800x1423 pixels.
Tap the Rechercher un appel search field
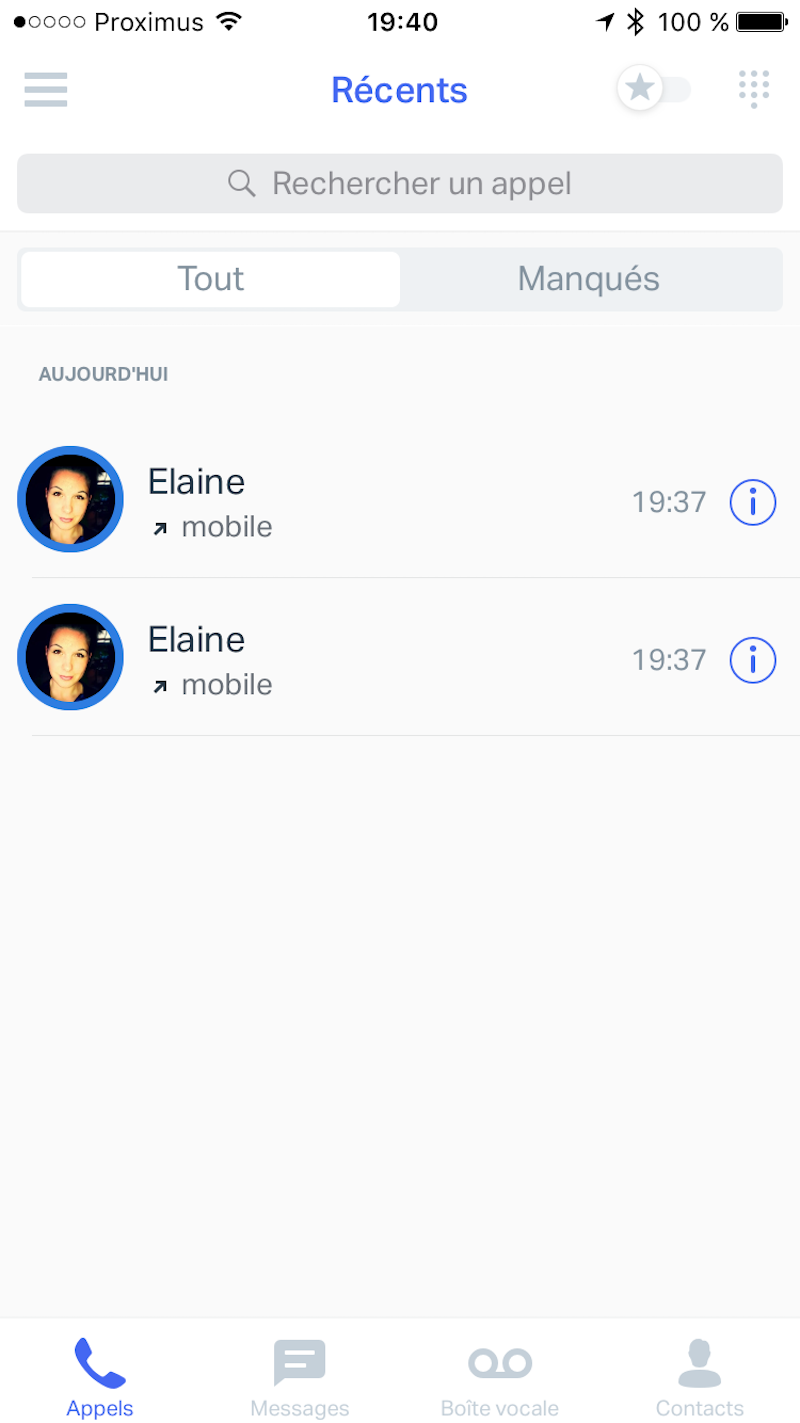click(x=400, y=184)
